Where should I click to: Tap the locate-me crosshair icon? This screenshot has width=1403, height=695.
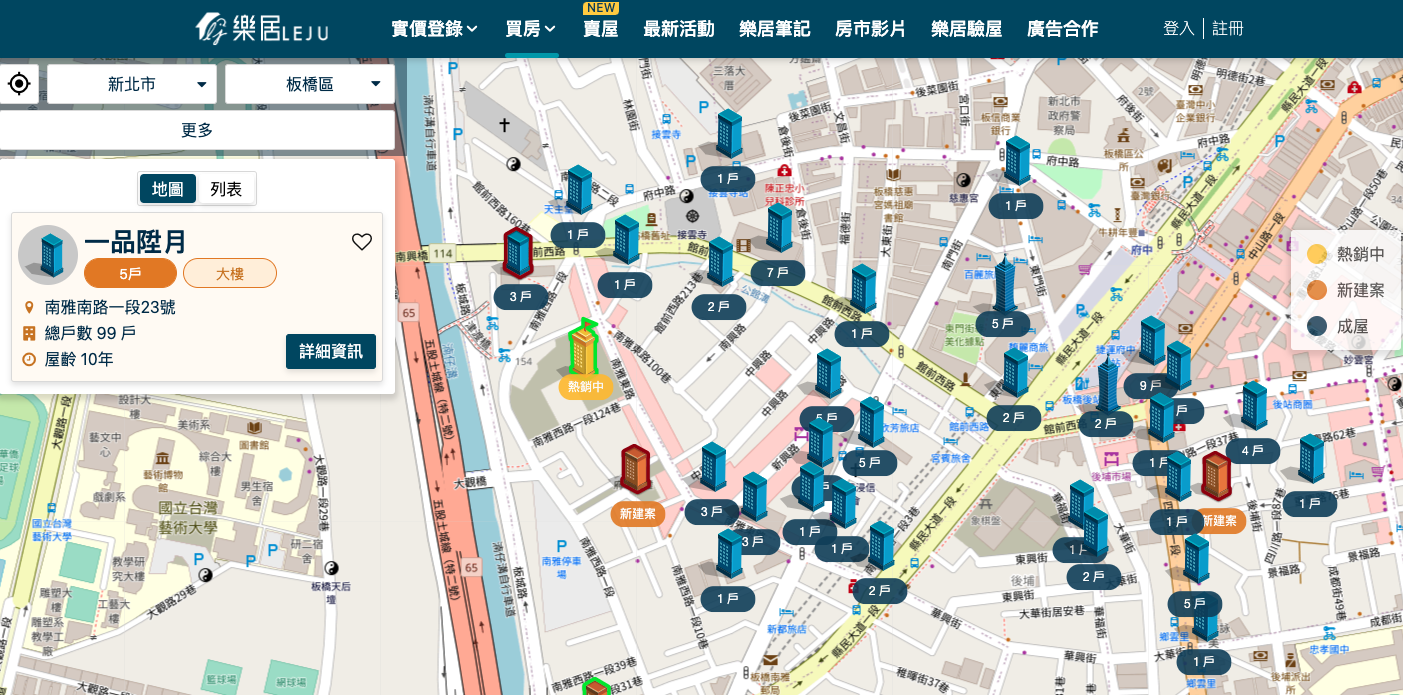[x=19, y=84]
